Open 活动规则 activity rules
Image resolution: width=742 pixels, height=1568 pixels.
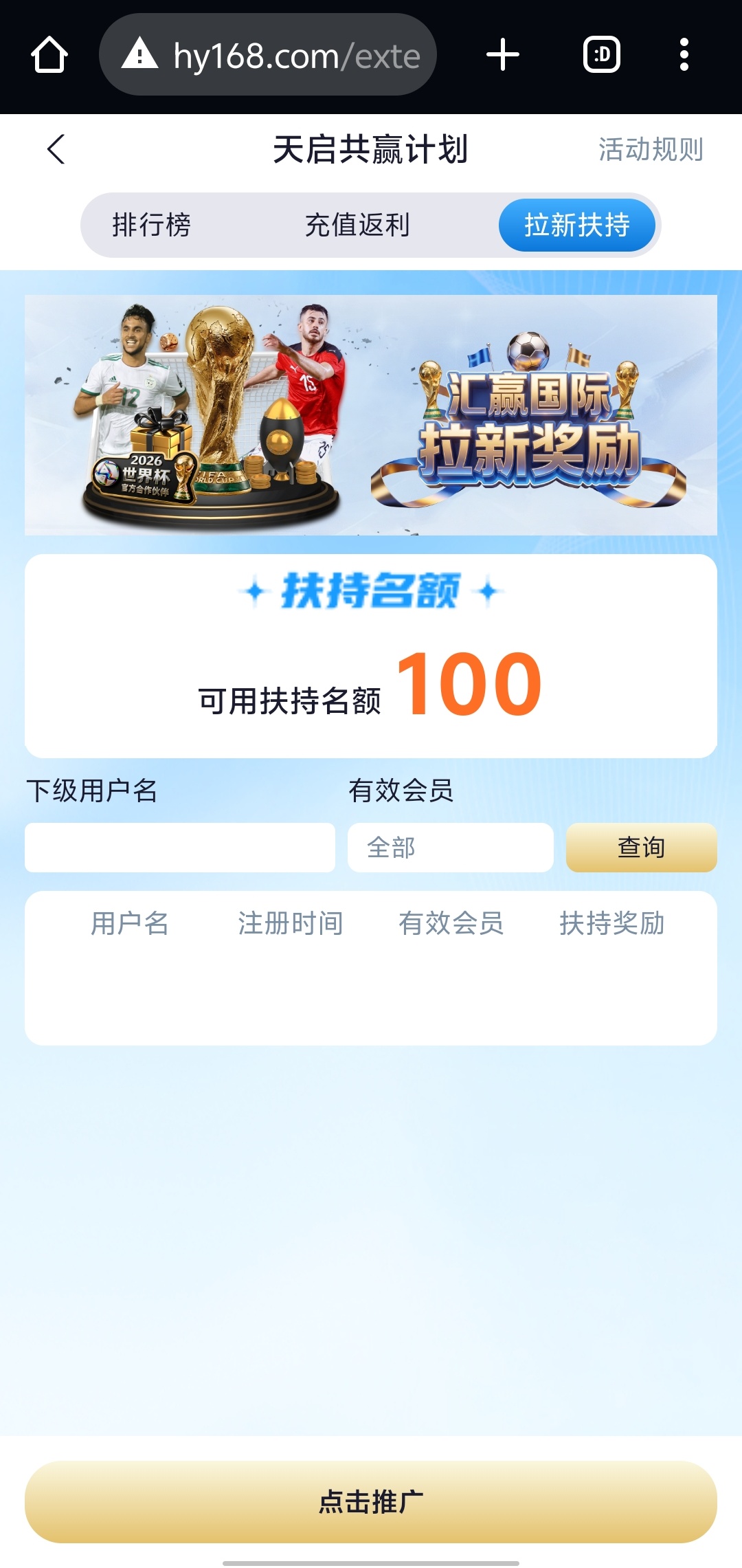point(650,149)
